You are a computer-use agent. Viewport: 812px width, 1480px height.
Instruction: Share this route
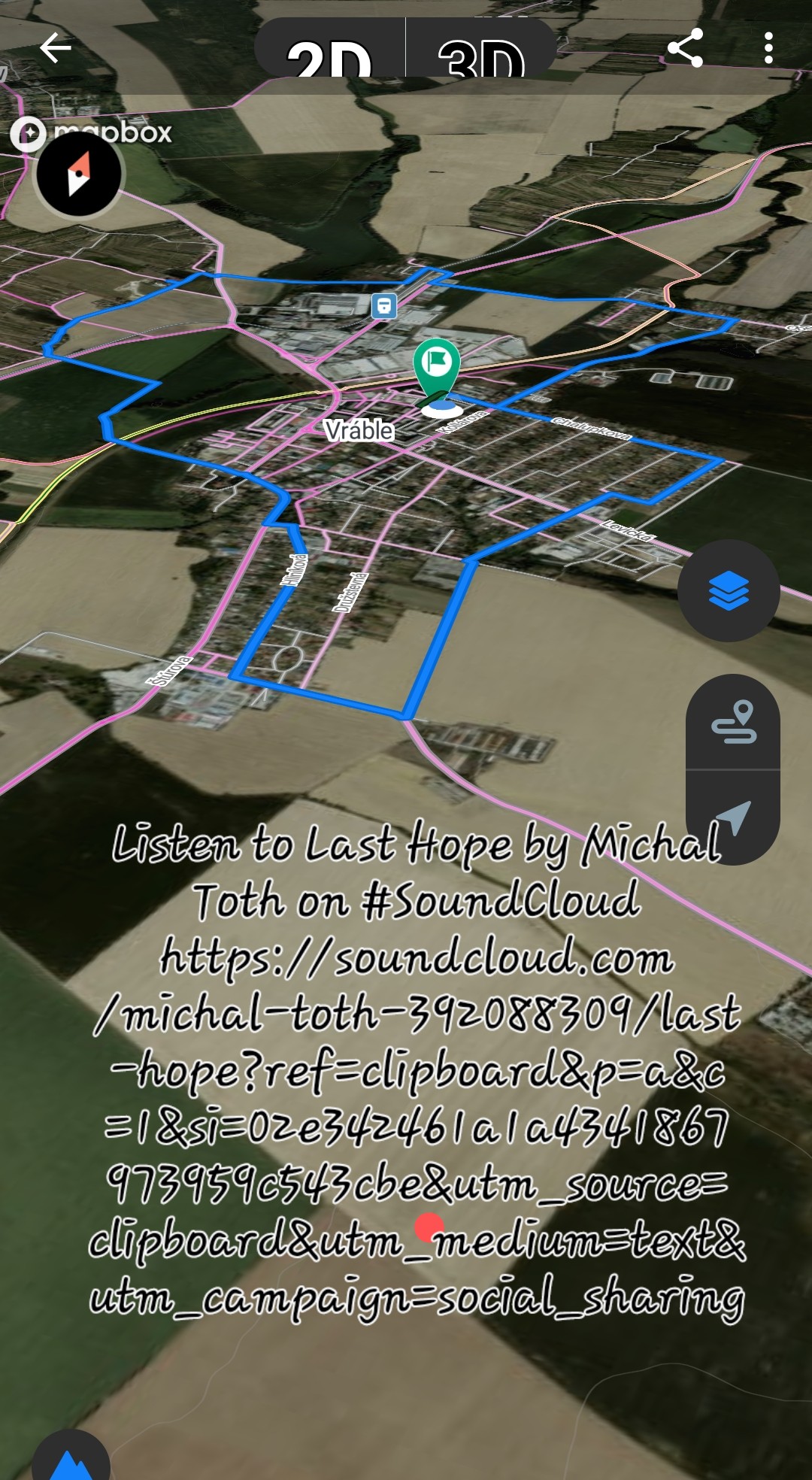(685, 48)
